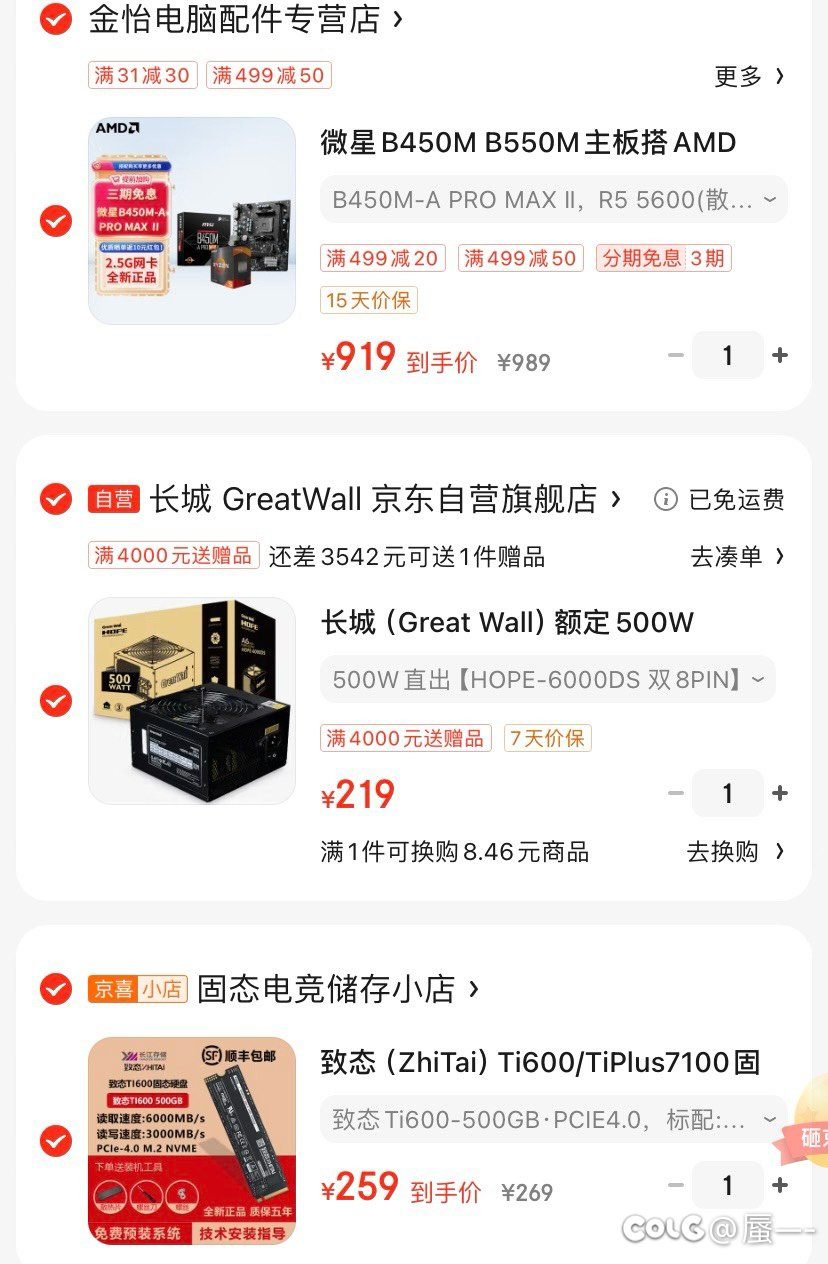Change the 致态 Ti600-500GB spec option
The width and height of the screenshot is (828, 1264).
click(553, 1119)
